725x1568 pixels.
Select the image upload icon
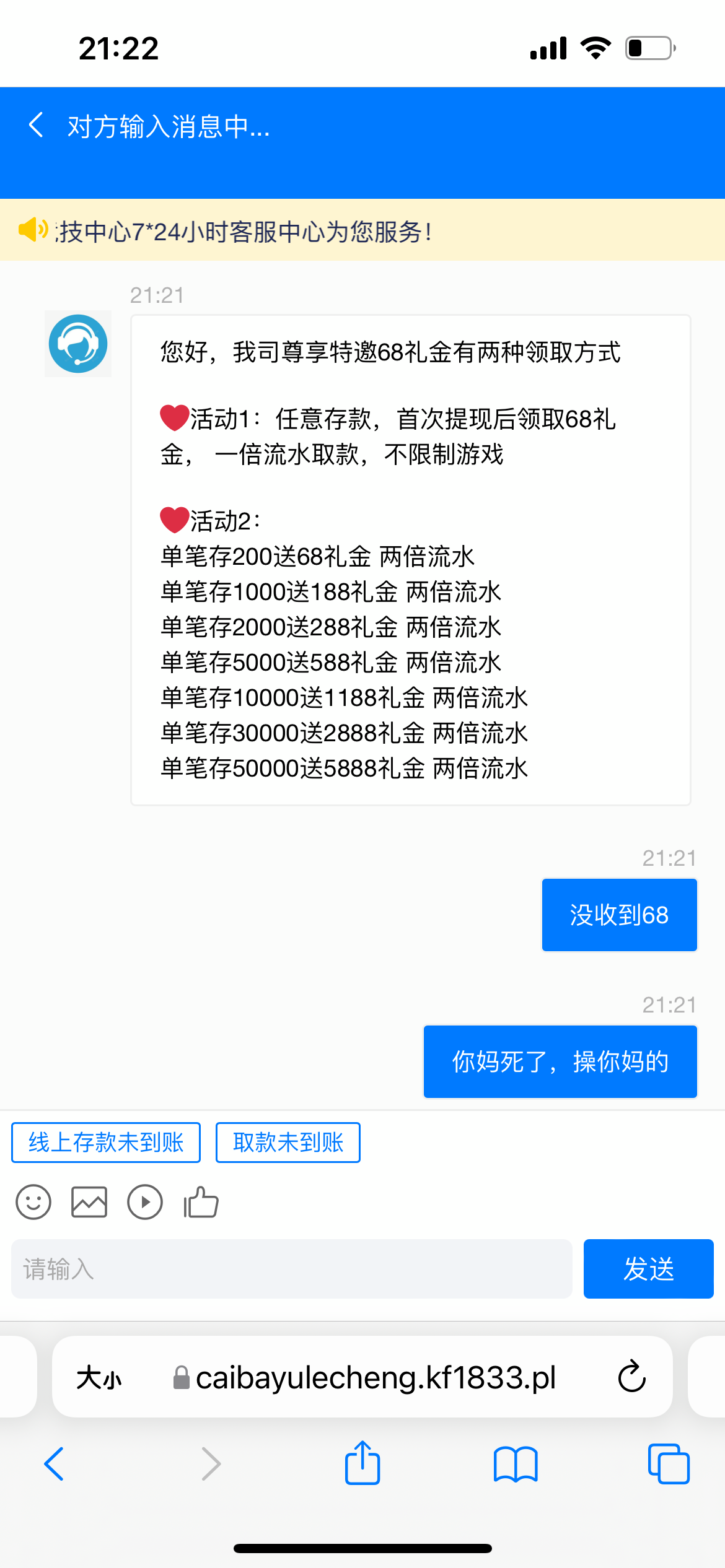click(x=89, y=1201)
